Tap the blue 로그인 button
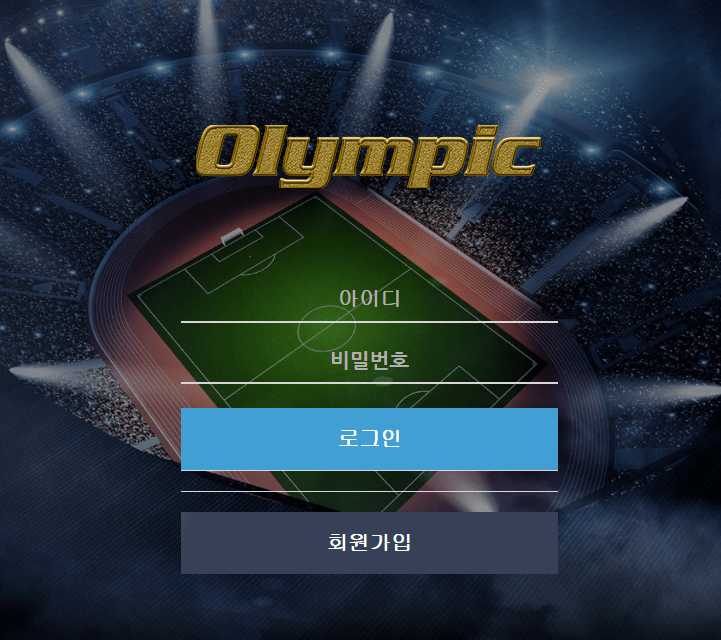Viewport: 721px width, 640px height. click(x=369, y=438)
